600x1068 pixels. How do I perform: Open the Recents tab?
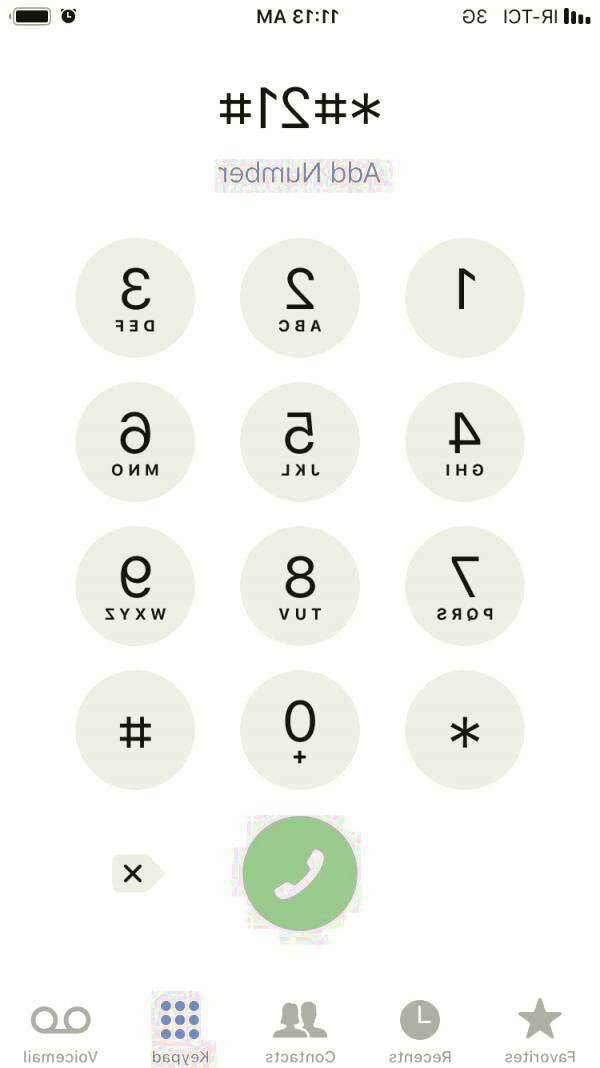420,1031
